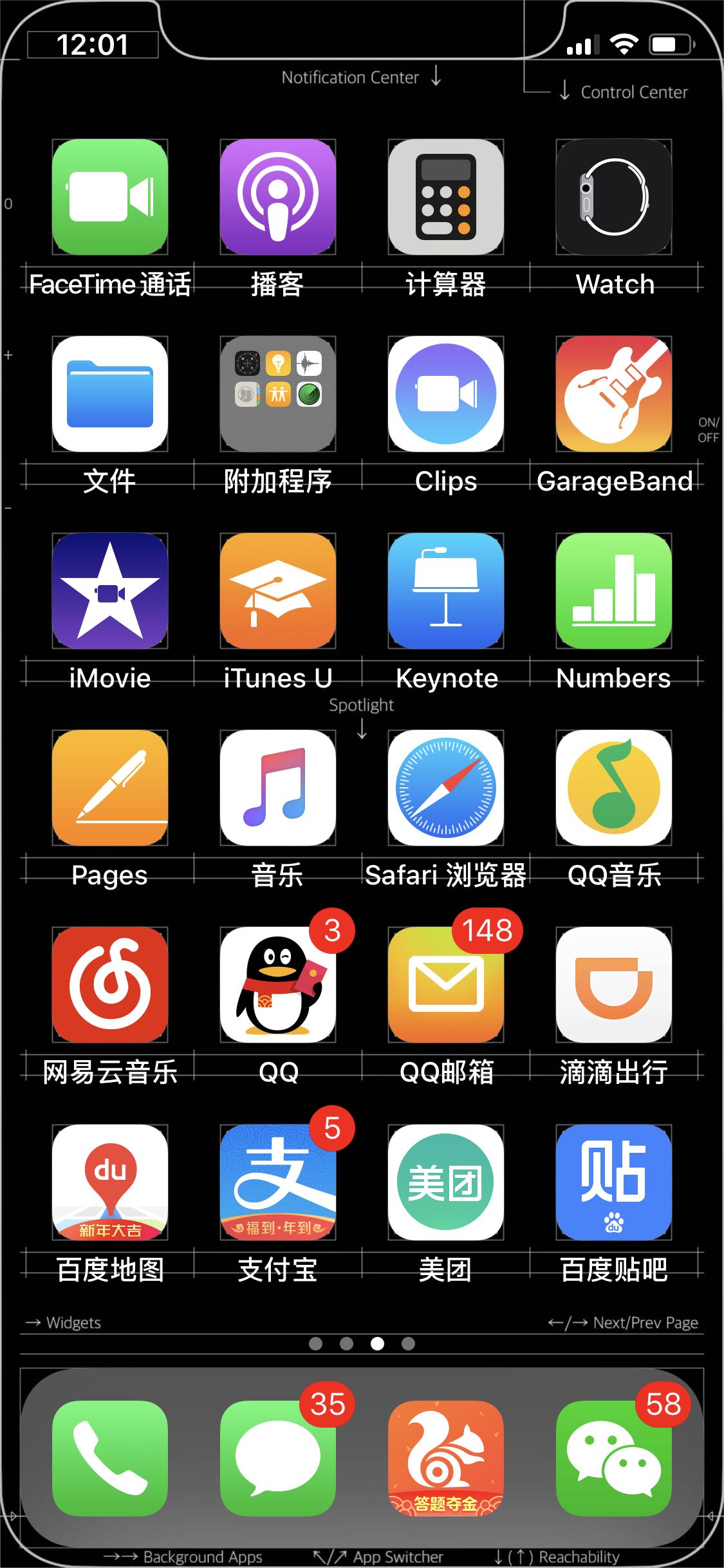The width and height of the screenshot is (724, 1568).
Task: Open QQ邮箱 with 148 unread
Action: [x=446, y=985]
